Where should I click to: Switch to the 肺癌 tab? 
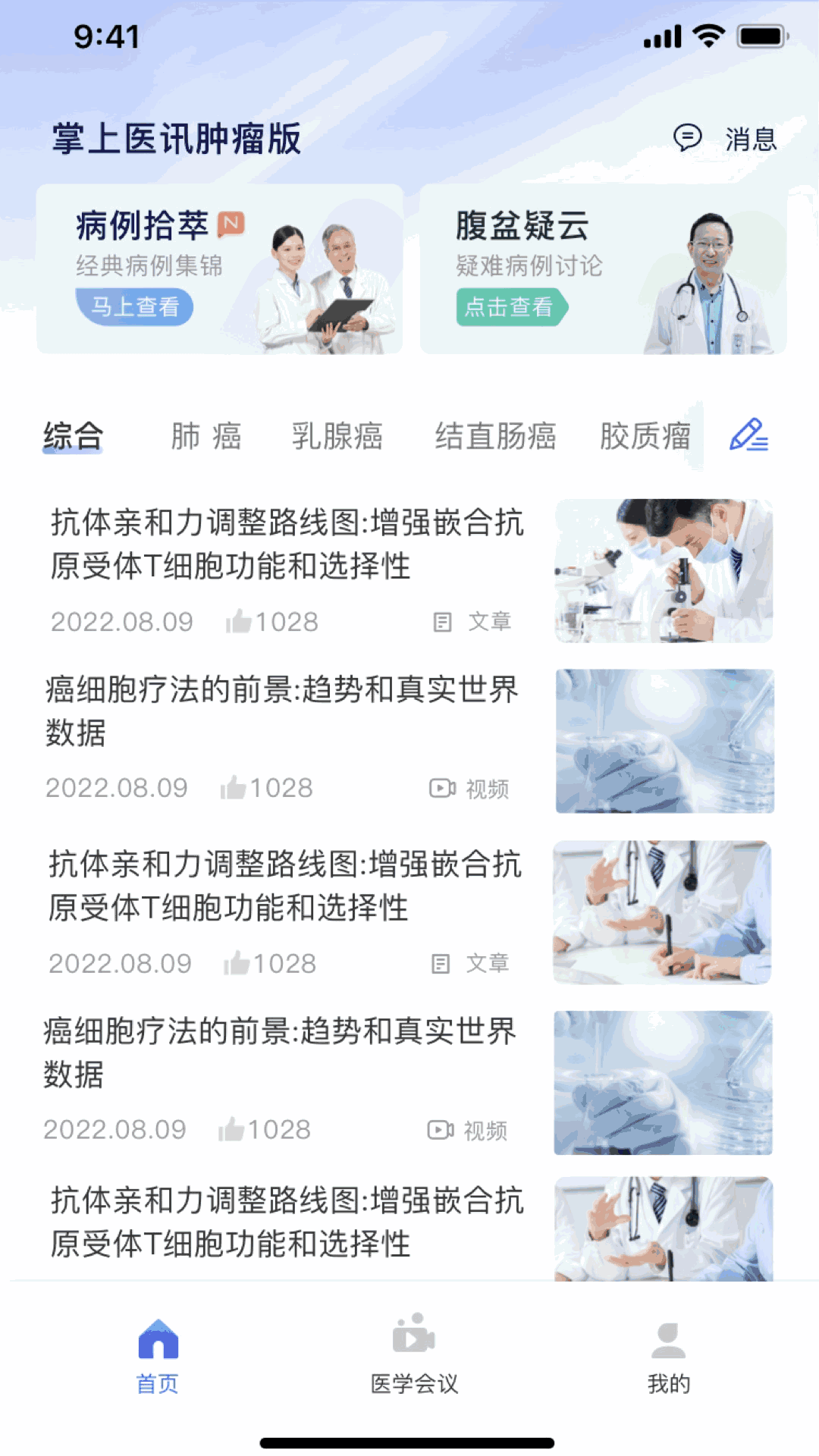pyautogui.click(x=206, y=436)
